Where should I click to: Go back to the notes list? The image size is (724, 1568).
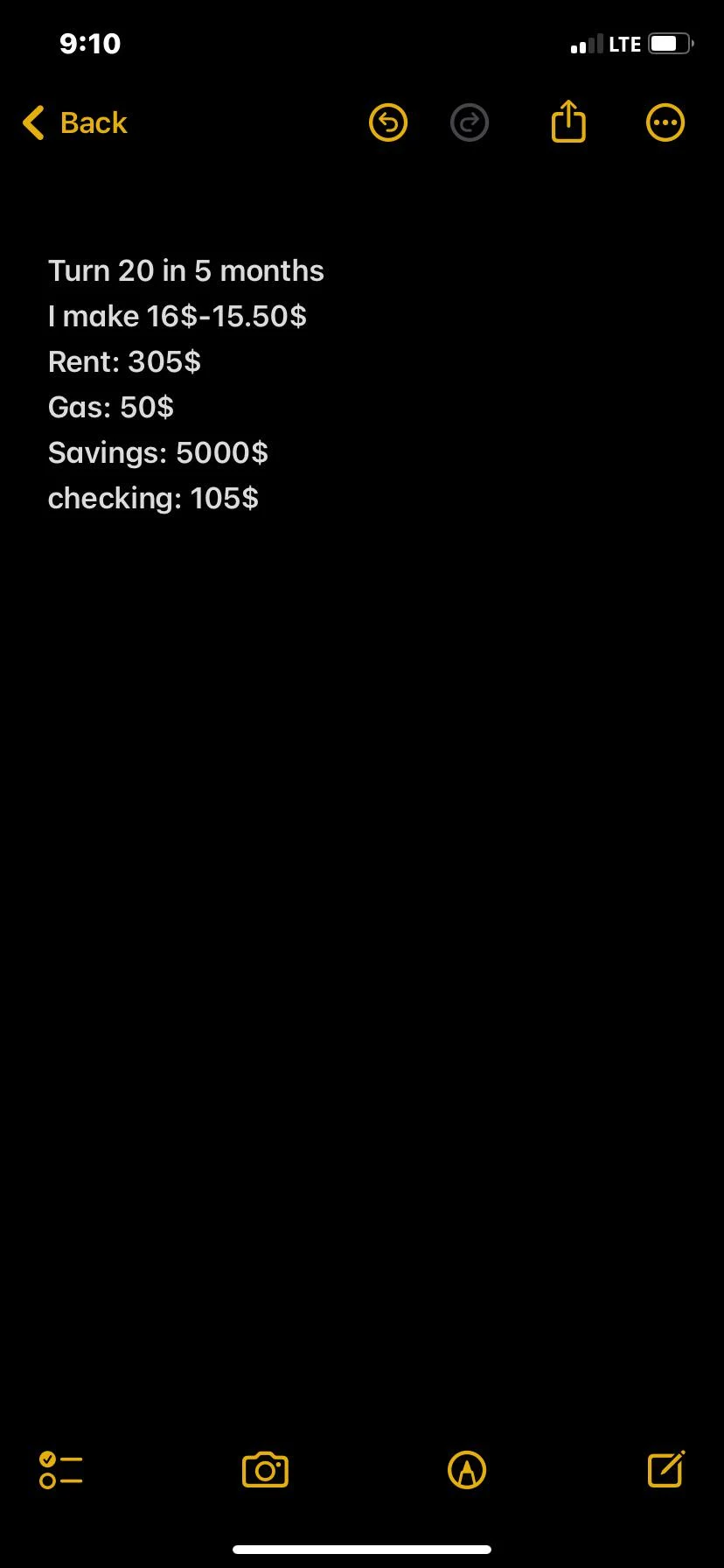tap(76, 123)
